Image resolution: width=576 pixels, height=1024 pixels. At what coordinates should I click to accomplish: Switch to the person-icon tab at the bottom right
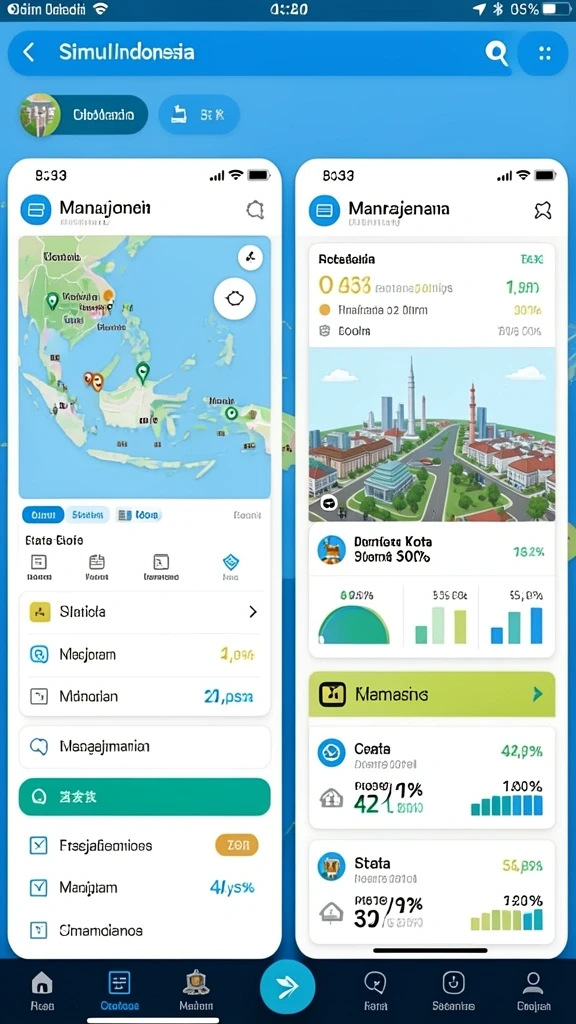pyautogui.click(x=534, y=990)
